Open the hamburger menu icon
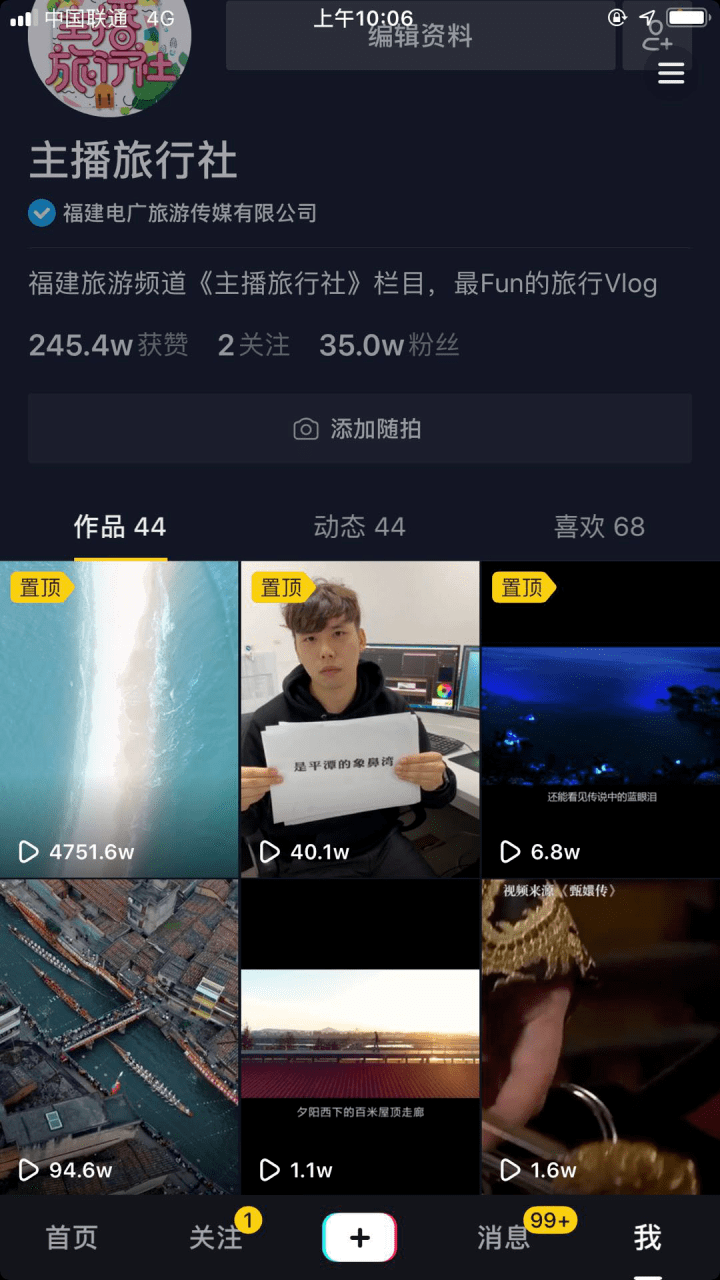Image resolution: width=720 pixels, height=1280 pixels. (x=670, y=73)
